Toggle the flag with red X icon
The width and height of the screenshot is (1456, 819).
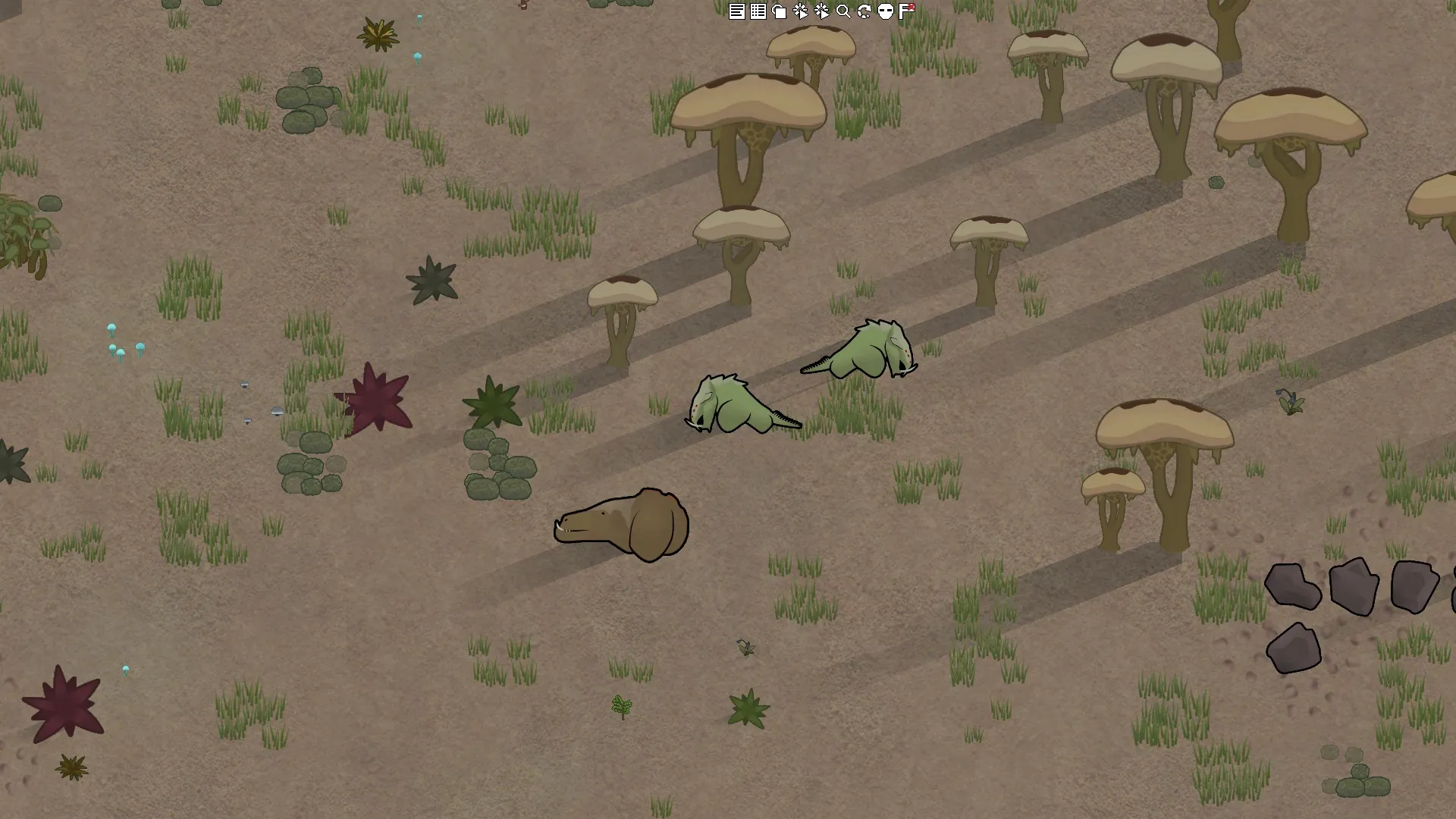pyautogui.click(x=906, y=11)
